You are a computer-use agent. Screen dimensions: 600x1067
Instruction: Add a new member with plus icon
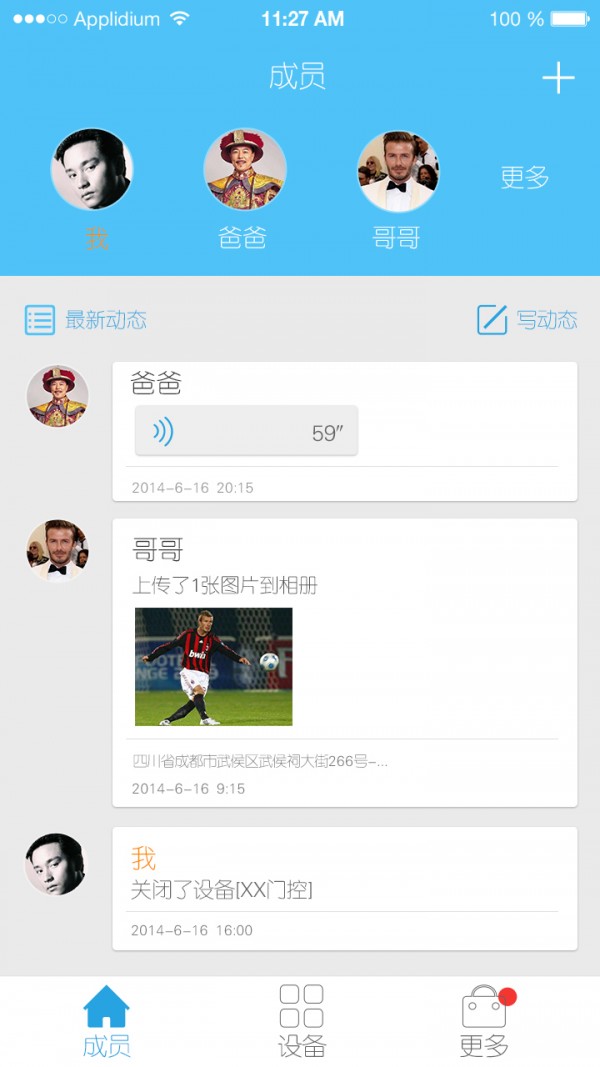pos(558,78)
